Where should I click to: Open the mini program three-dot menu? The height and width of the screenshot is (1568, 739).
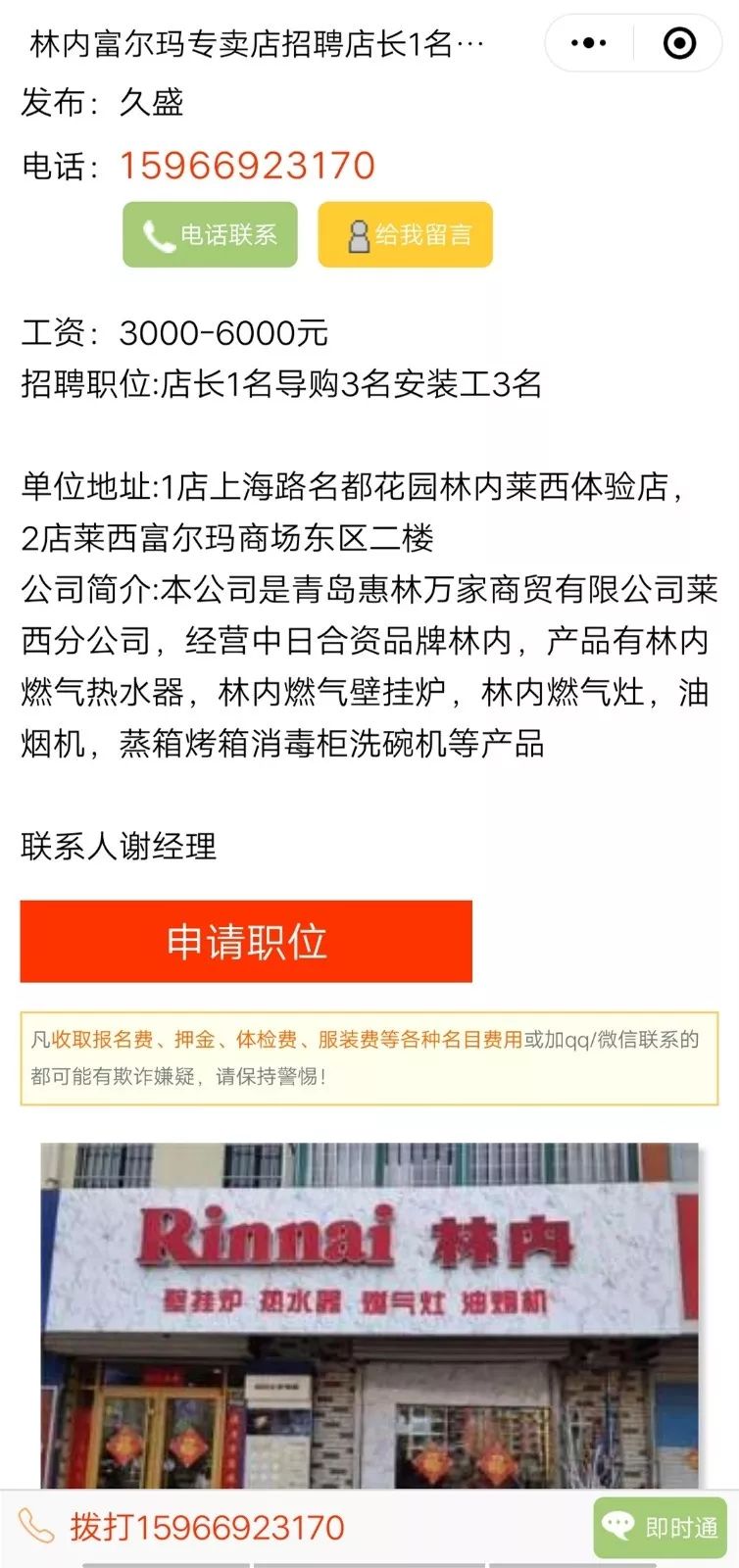click(588, 43)
